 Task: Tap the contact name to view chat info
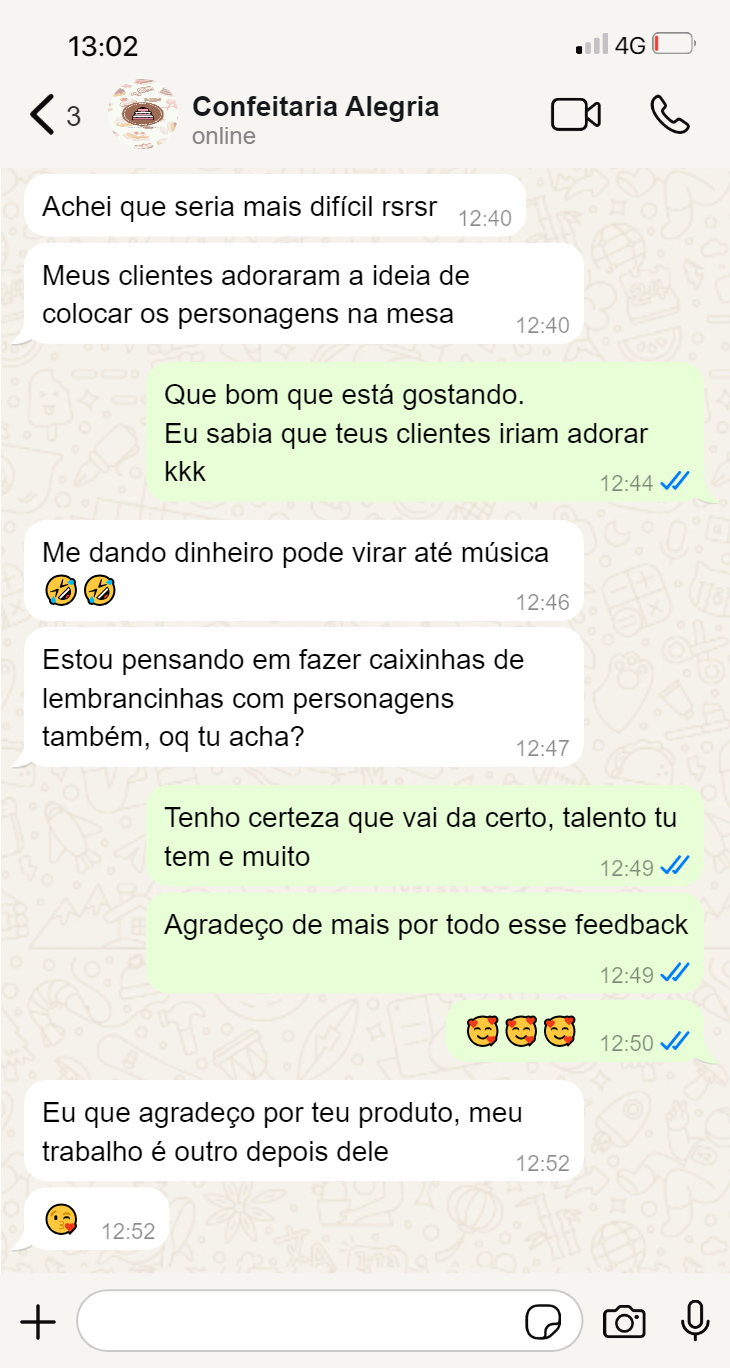[x=316, y=106]
